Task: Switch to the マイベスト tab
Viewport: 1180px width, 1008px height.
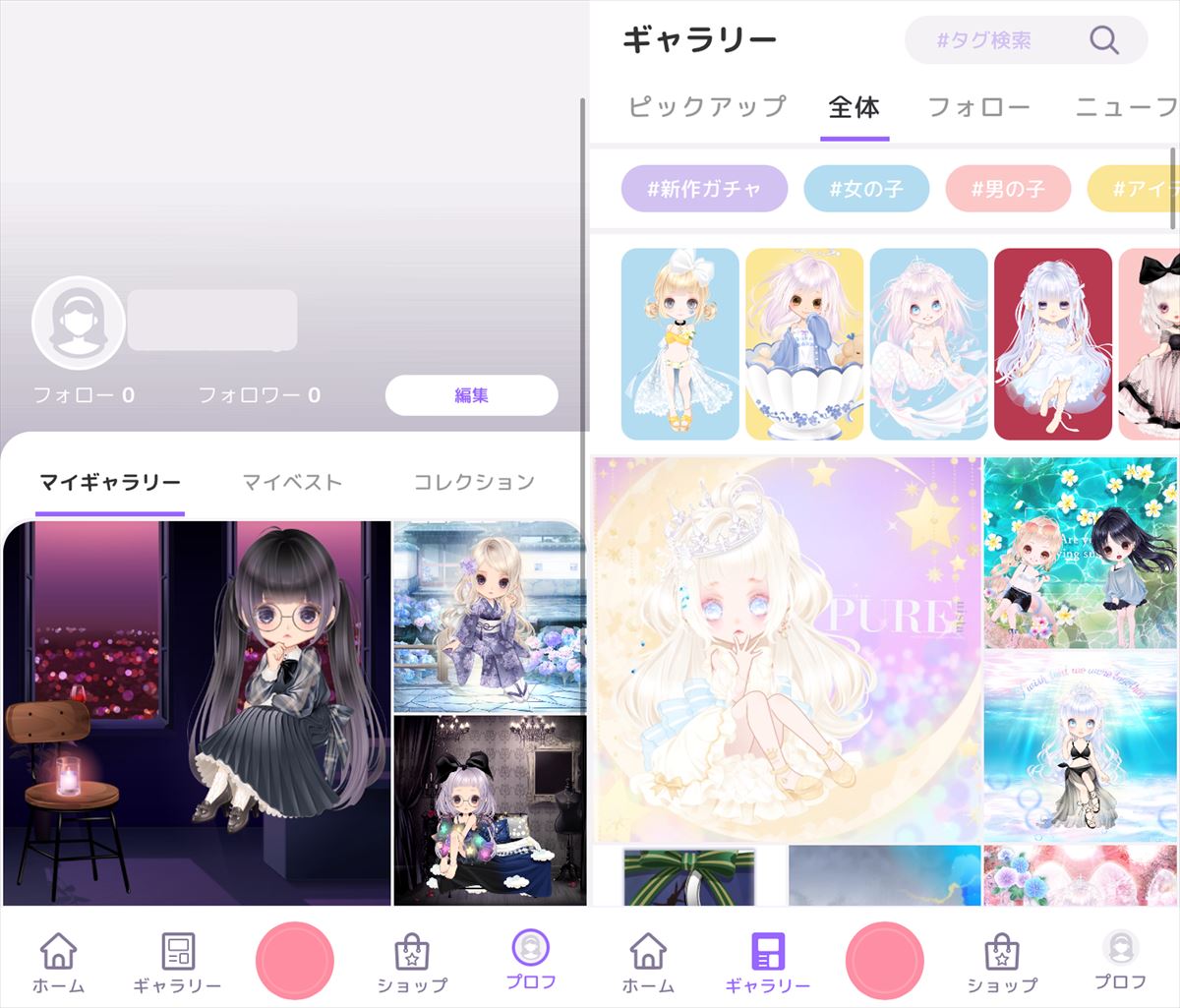Action: pos(292,482)
